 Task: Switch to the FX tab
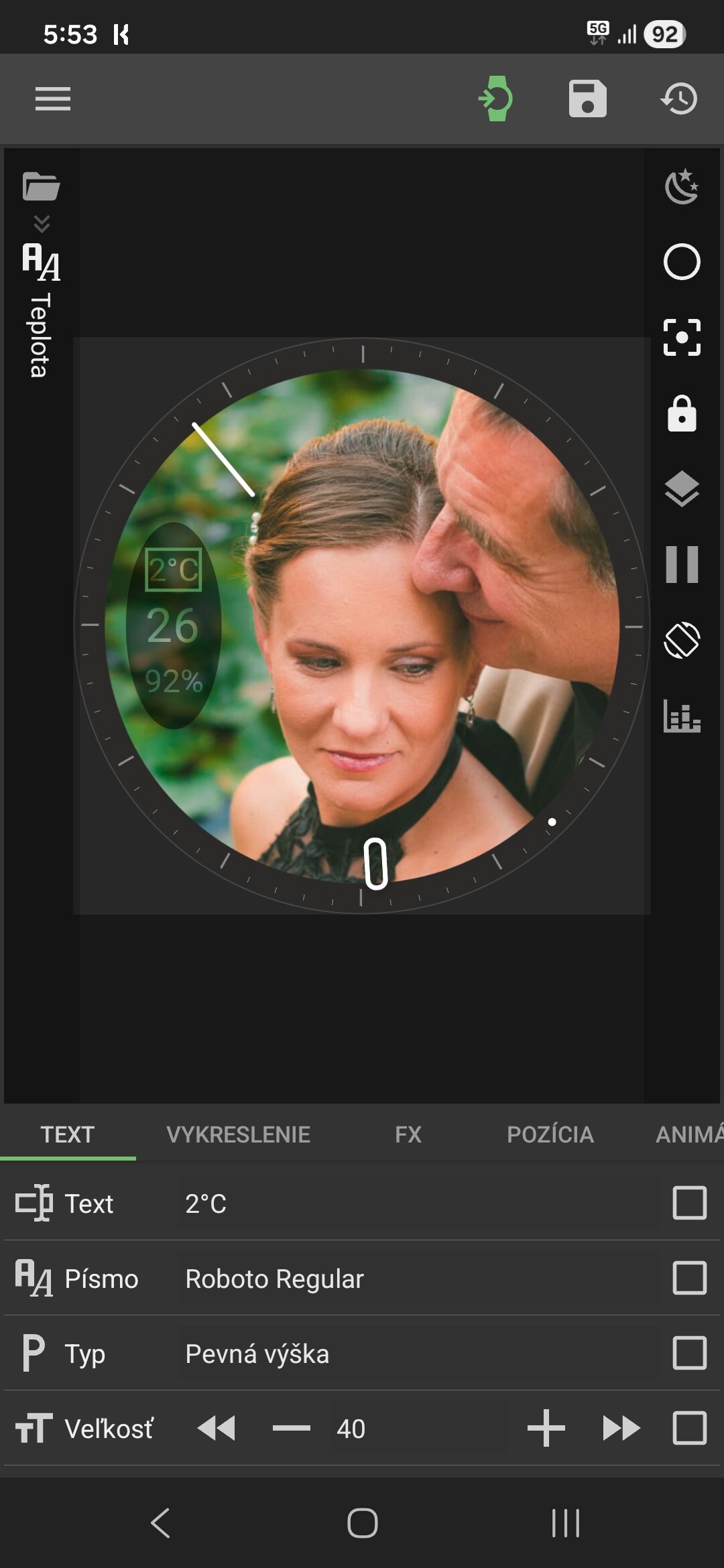[408, 1134]
